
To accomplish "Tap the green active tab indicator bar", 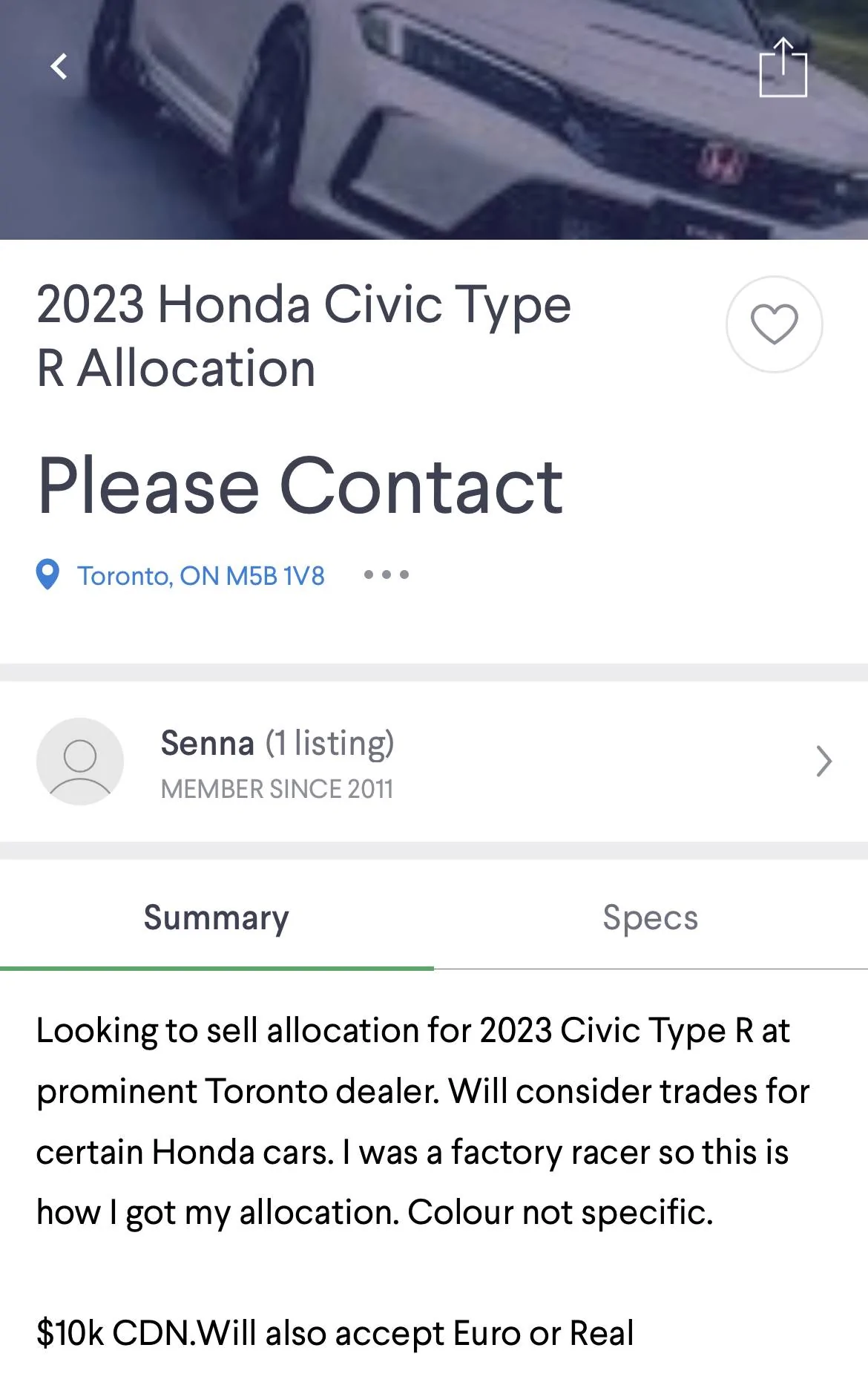I will click(217, 966).
